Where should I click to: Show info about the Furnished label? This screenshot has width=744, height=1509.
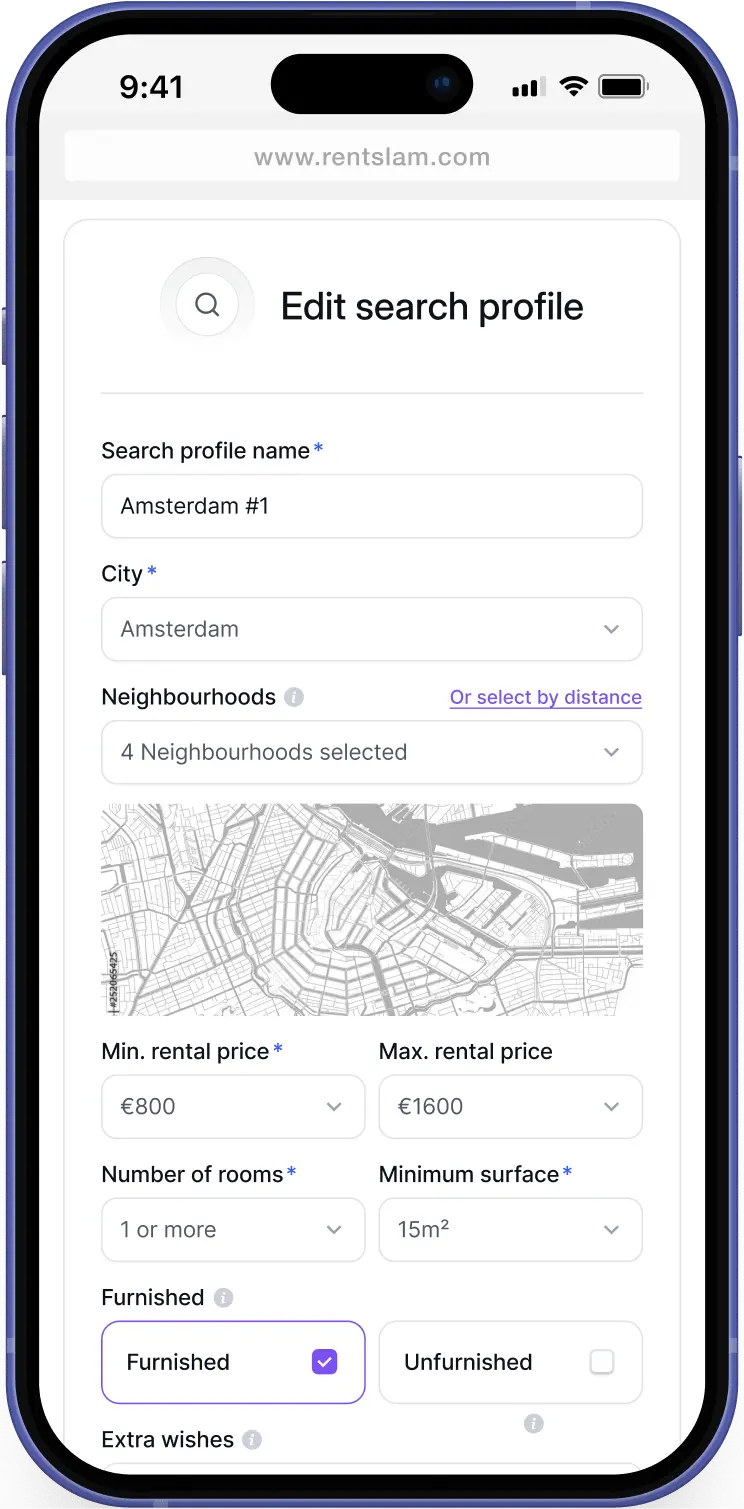click(224, 1297)
